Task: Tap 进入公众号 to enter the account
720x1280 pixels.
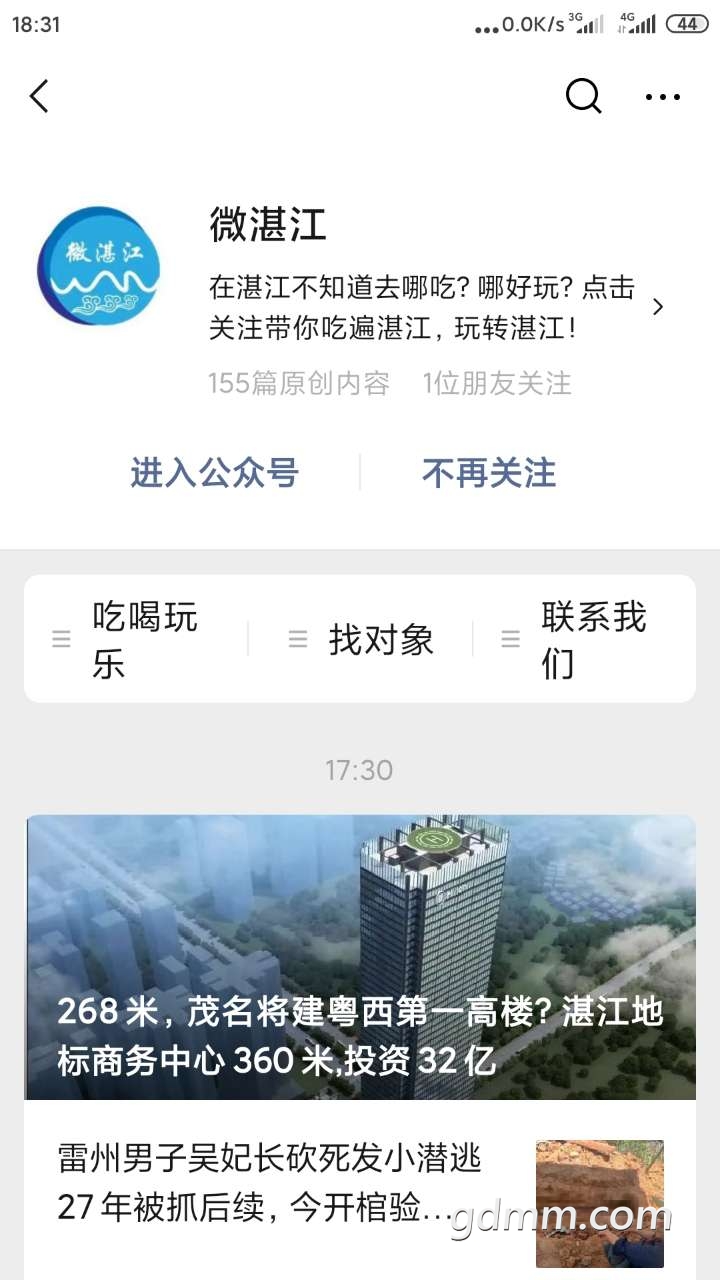Action: (214, 473)
